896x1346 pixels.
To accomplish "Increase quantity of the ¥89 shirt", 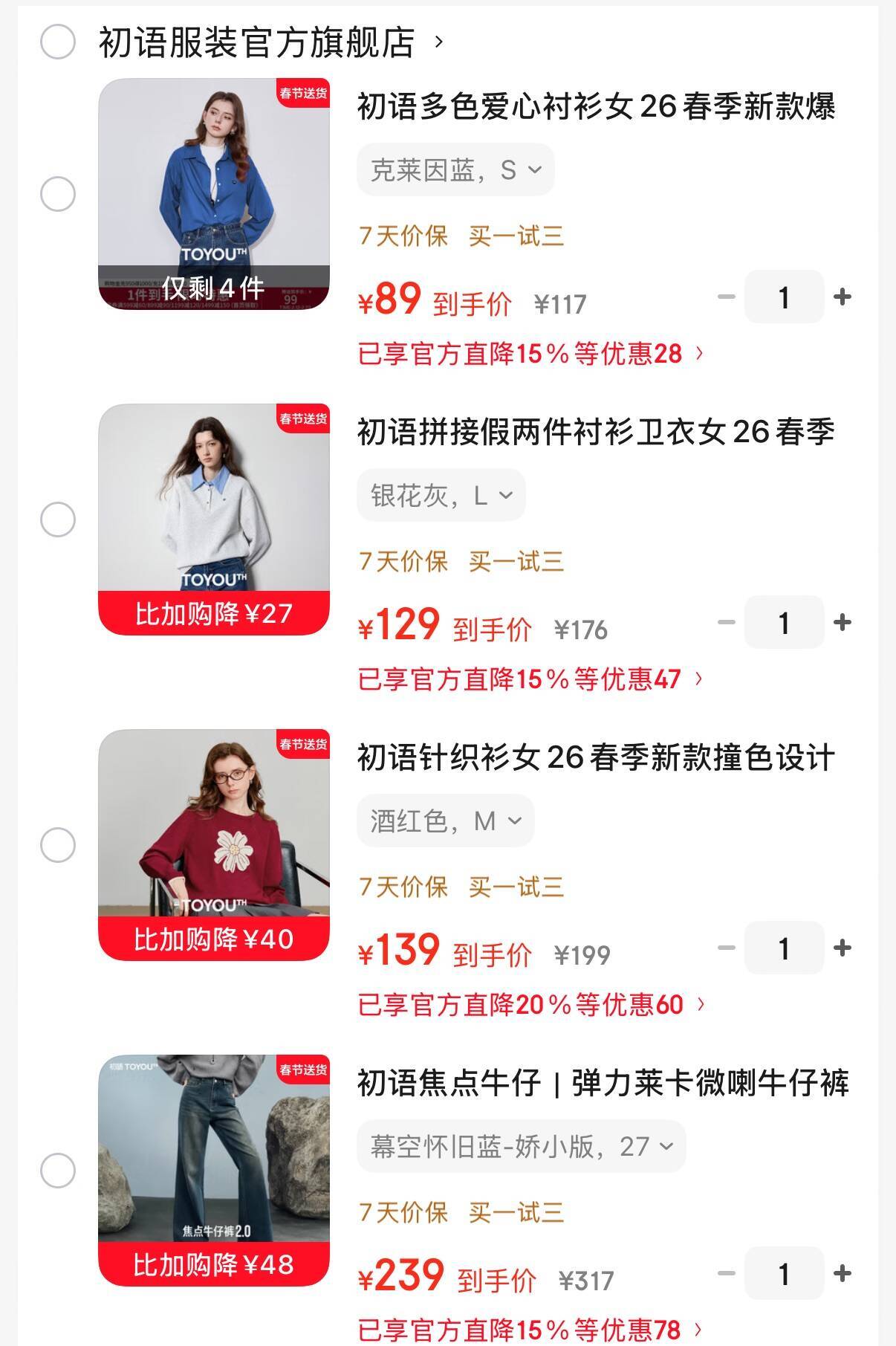I will click(x=842, y=297).
